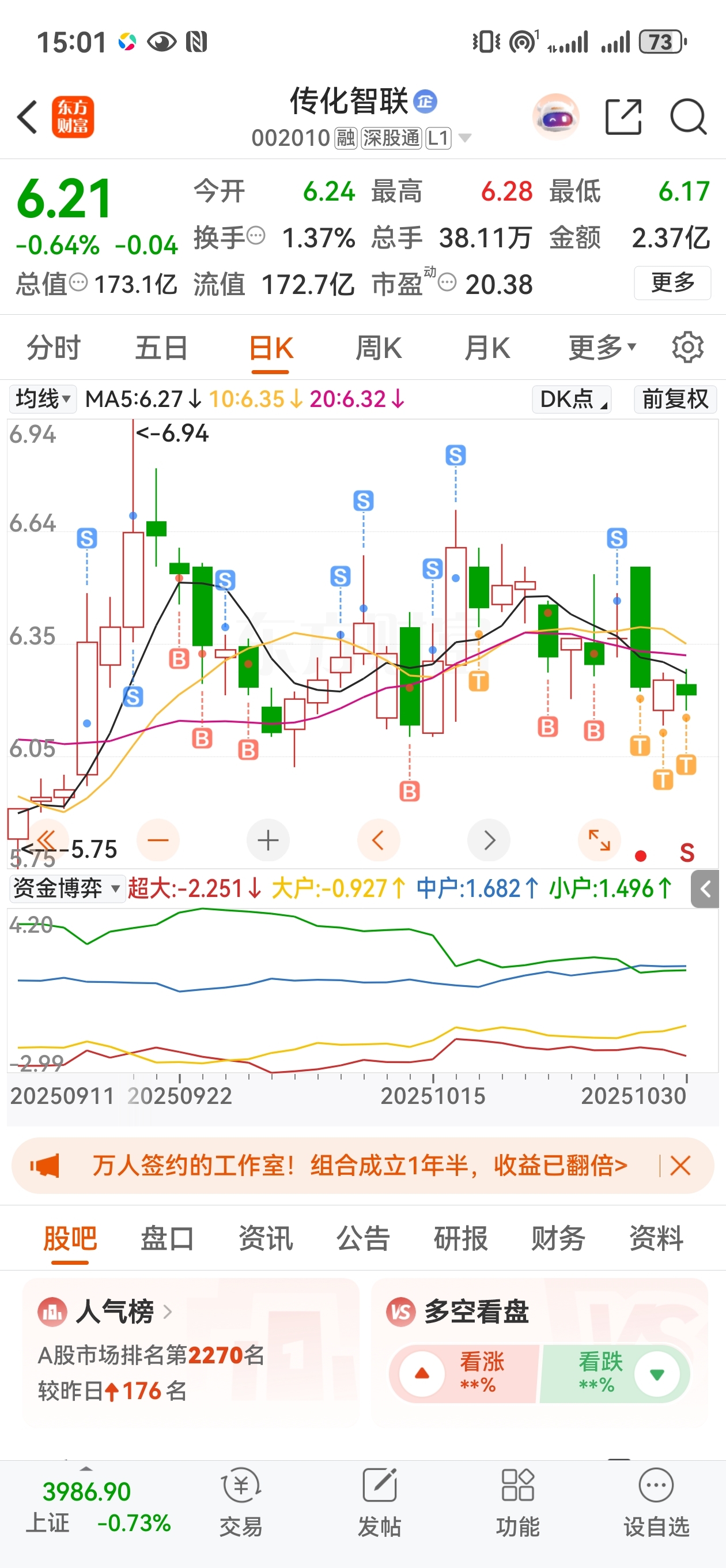This screenshot has width=726, height=1568.
Task: Zoom in the K-line chart with plus
Action: [268, 840]
